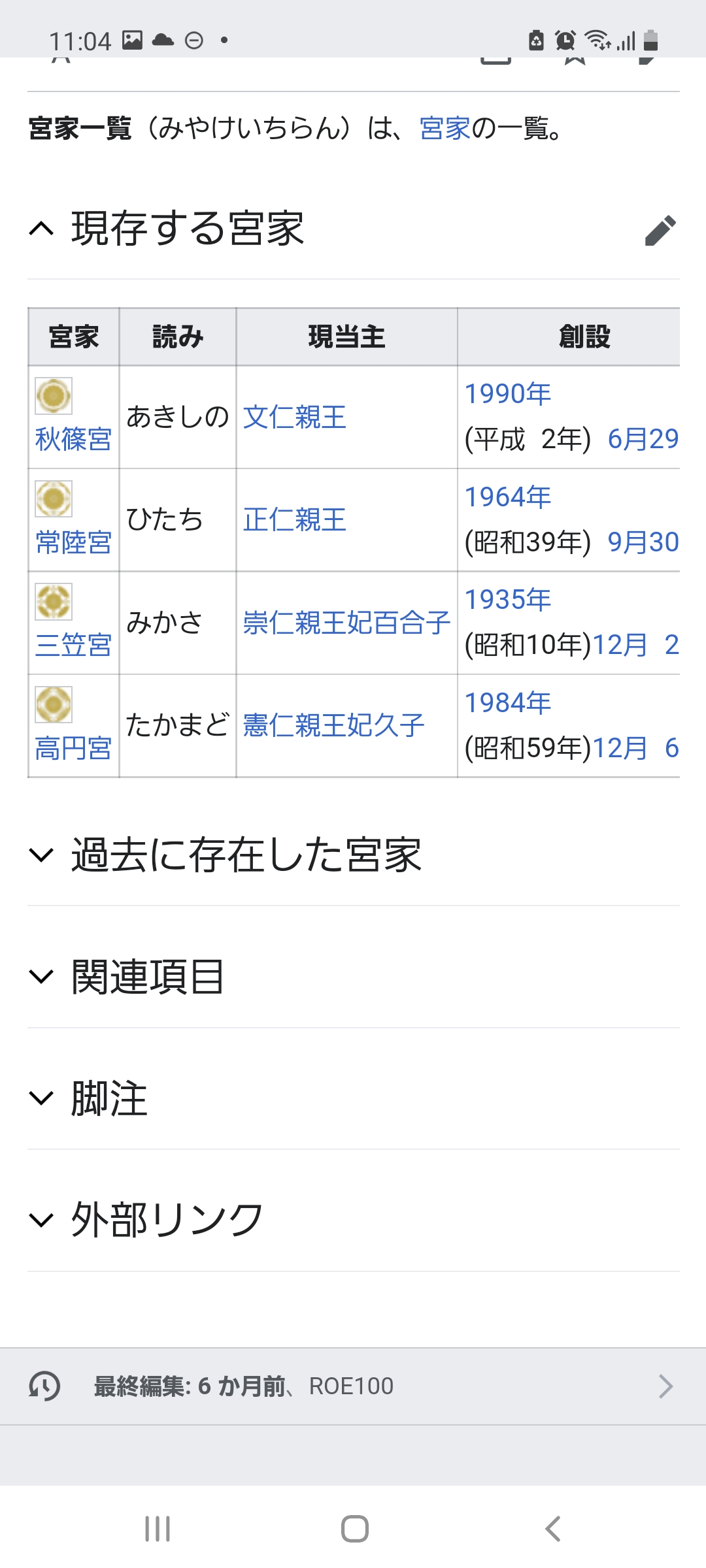Collapse the 現存する宮家 section

point(42,229)
